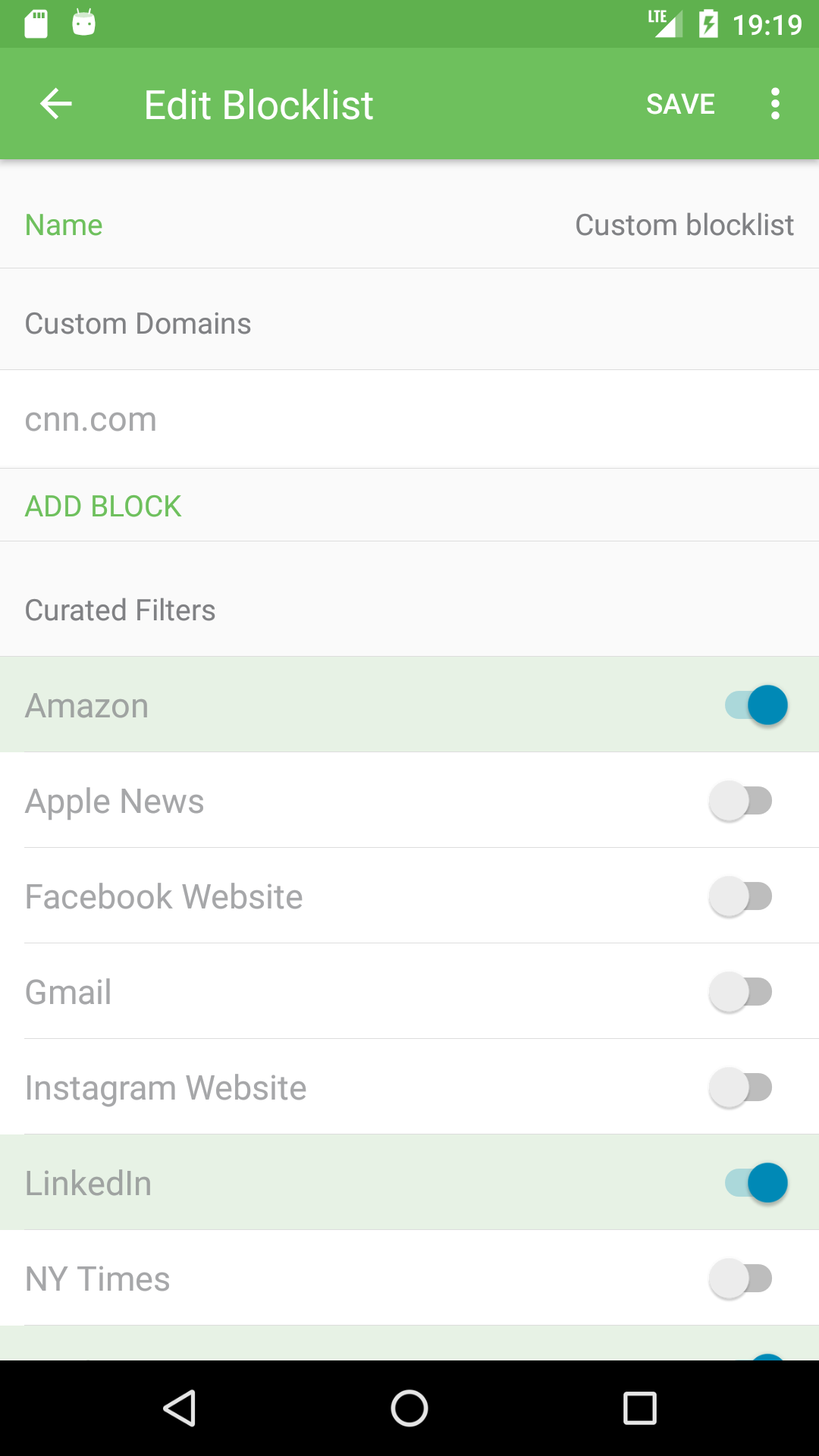Tap the Android robot notification icon
The height and width of the screenshot is (1456, 819).
pyautogui.click(x=82, y=22)
